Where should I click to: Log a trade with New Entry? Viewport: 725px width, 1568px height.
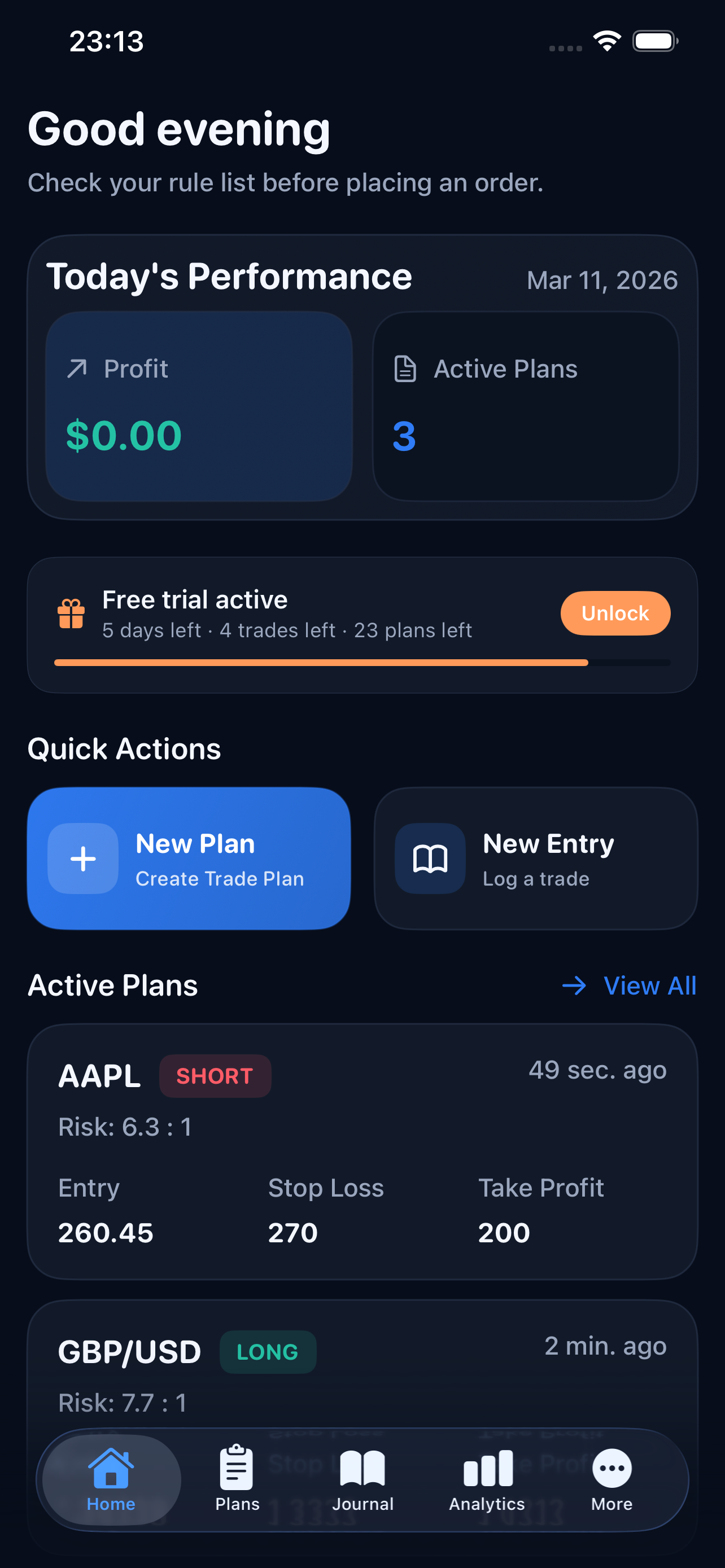[536, 859]
